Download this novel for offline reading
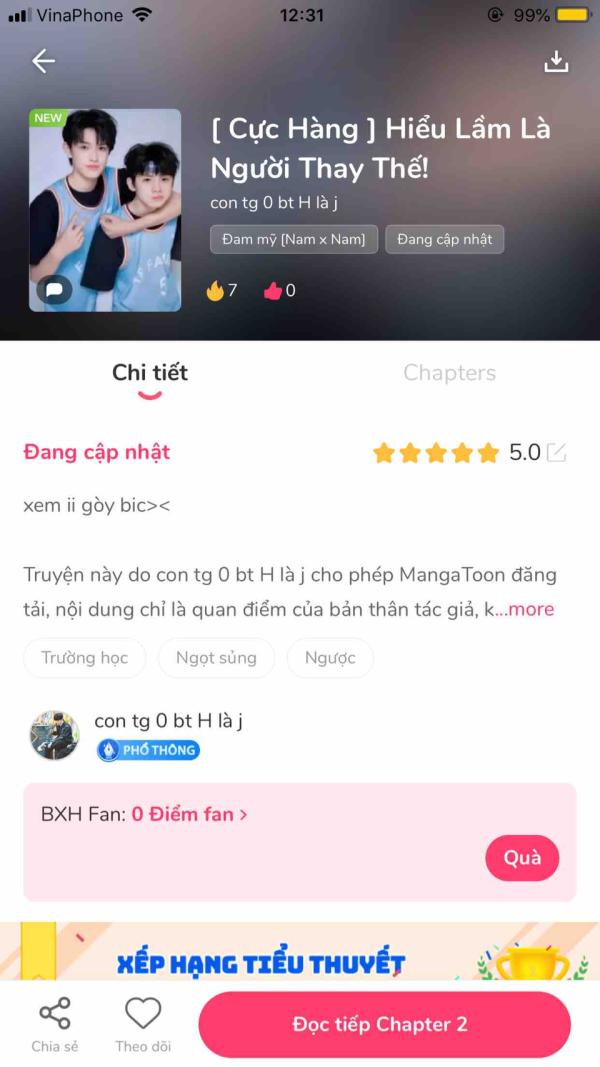Screen dimensions: 600x1067 click(x=556, y=62)
